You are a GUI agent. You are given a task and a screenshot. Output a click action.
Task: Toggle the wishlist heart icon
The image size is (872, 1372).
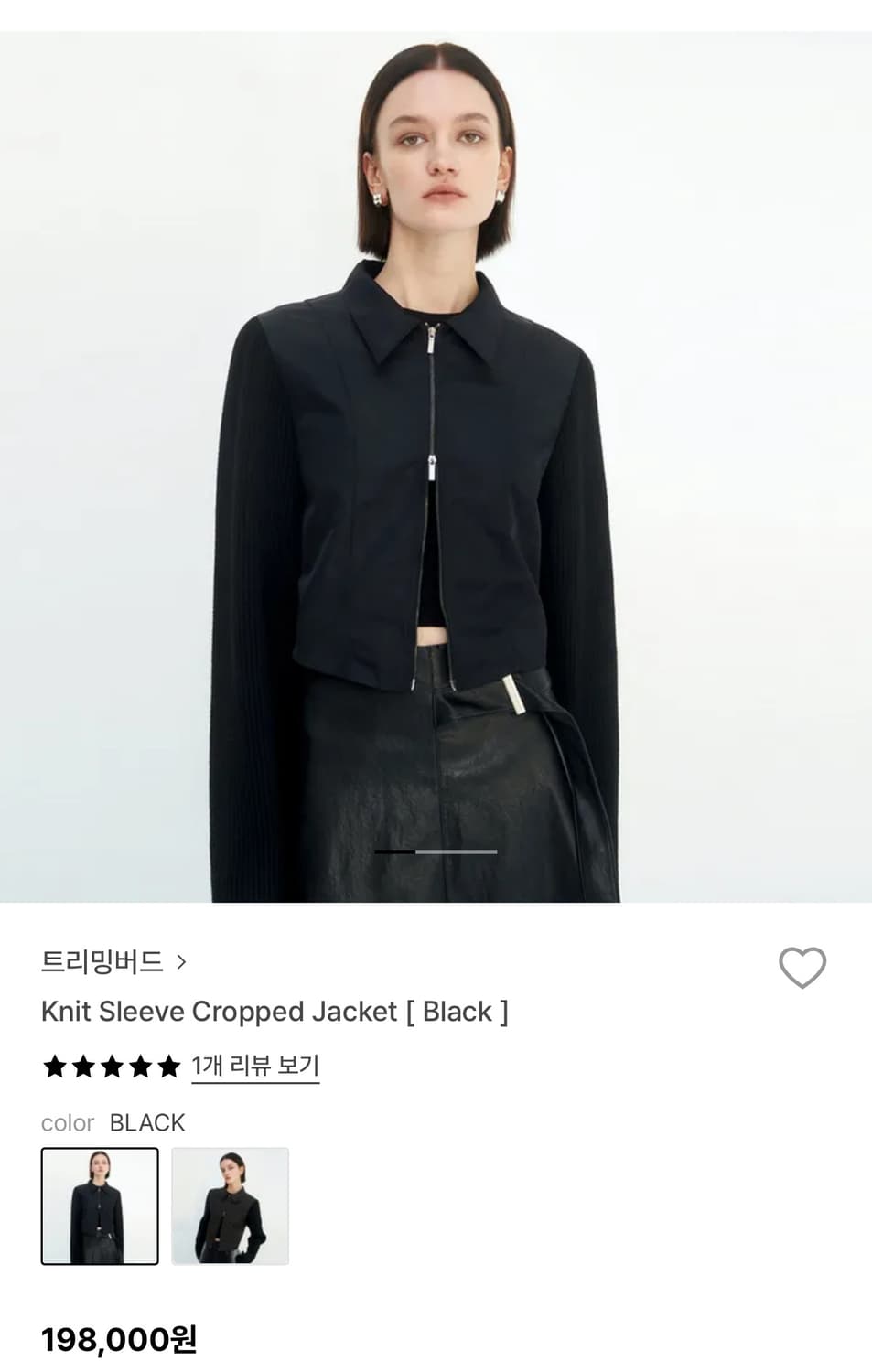(x=802, y=967)
